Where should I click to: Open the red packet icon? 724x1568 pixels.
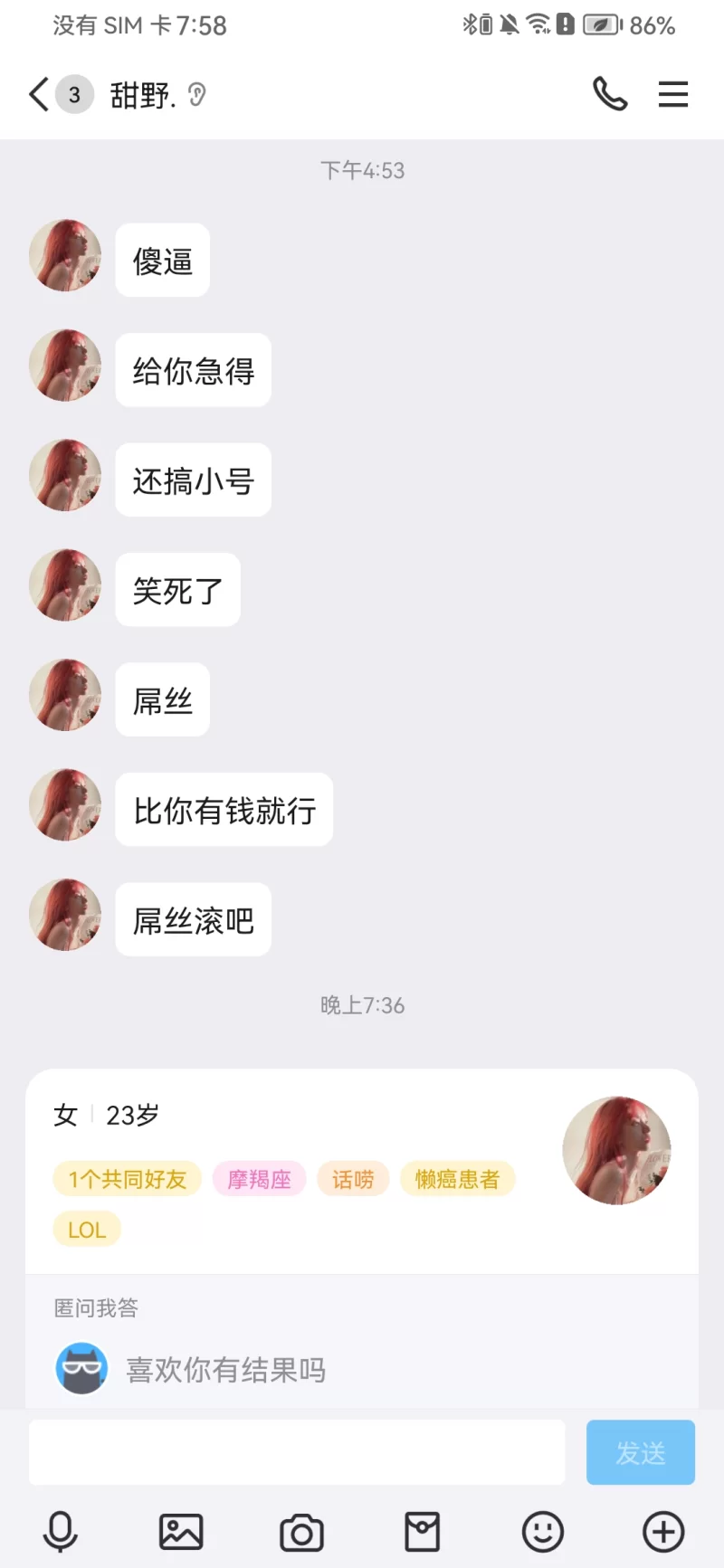tap(422, 1532)
